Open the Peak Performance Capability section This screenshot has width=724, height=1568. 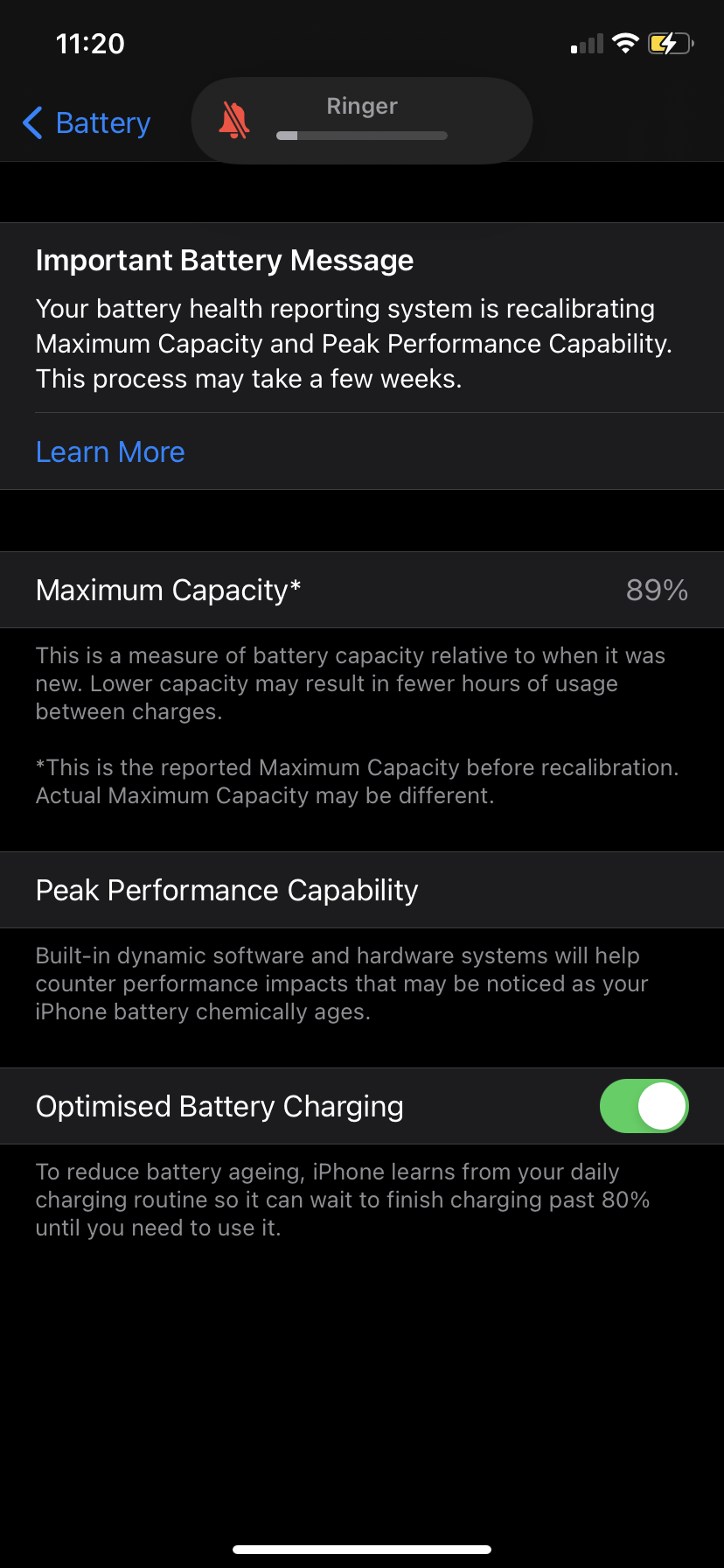[226, 890]
